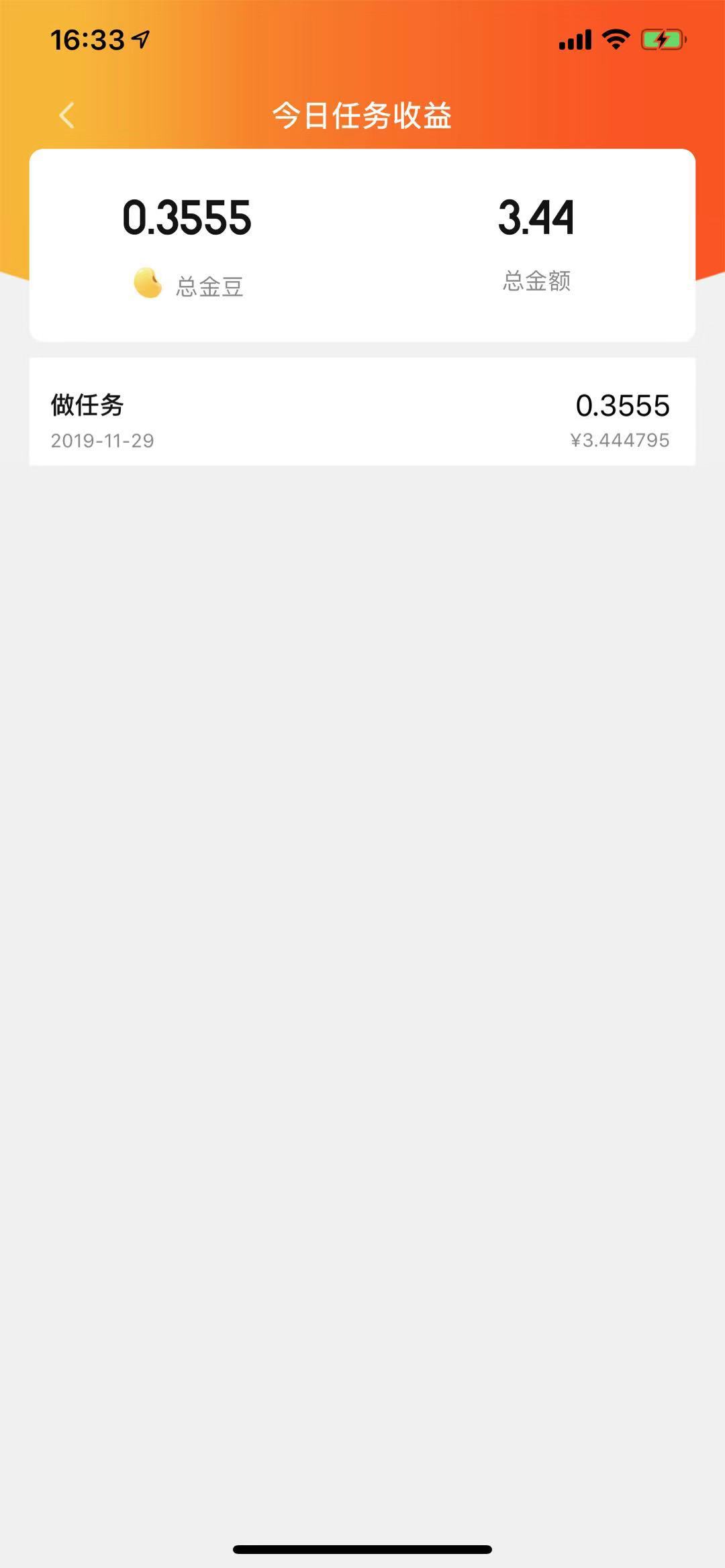The width and height of the screenshot is (725, 1568).
Task: Tap the cellular signal bars icon
Action: pos(574,40)
